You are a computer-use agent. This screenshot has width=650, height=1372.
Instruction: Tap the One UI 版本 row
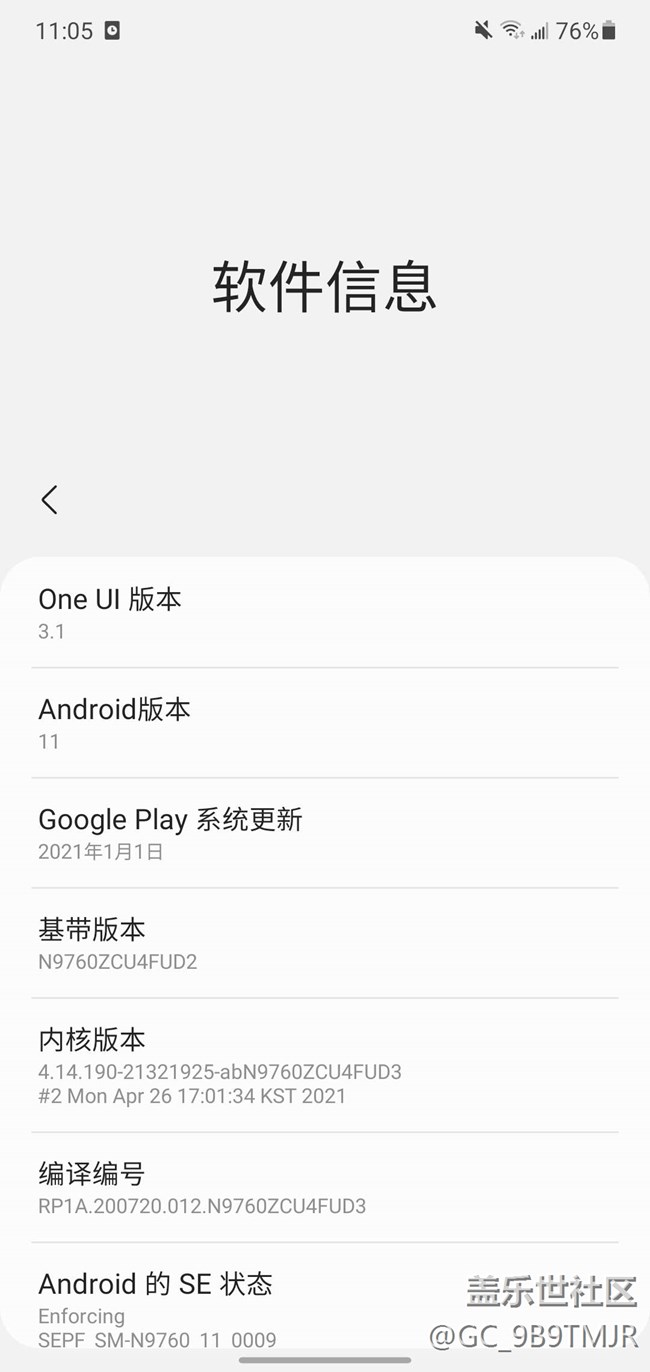[x=324, y=613]
